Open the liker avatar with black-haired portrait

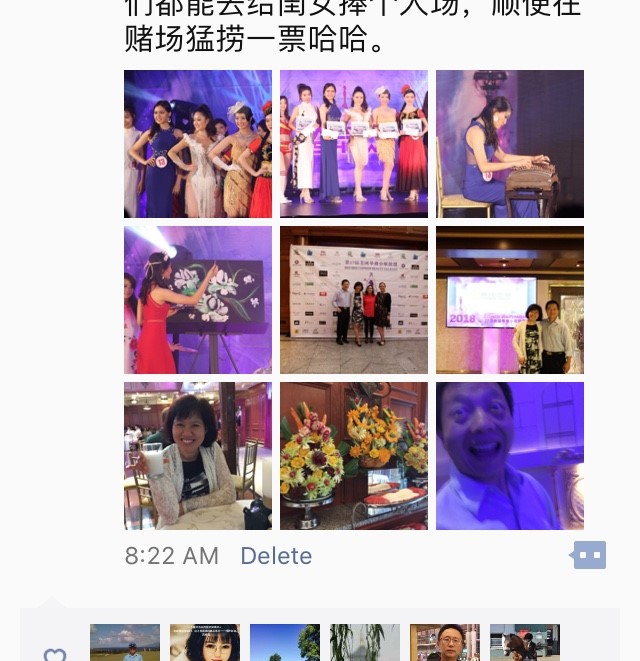(x=205, y=643)
